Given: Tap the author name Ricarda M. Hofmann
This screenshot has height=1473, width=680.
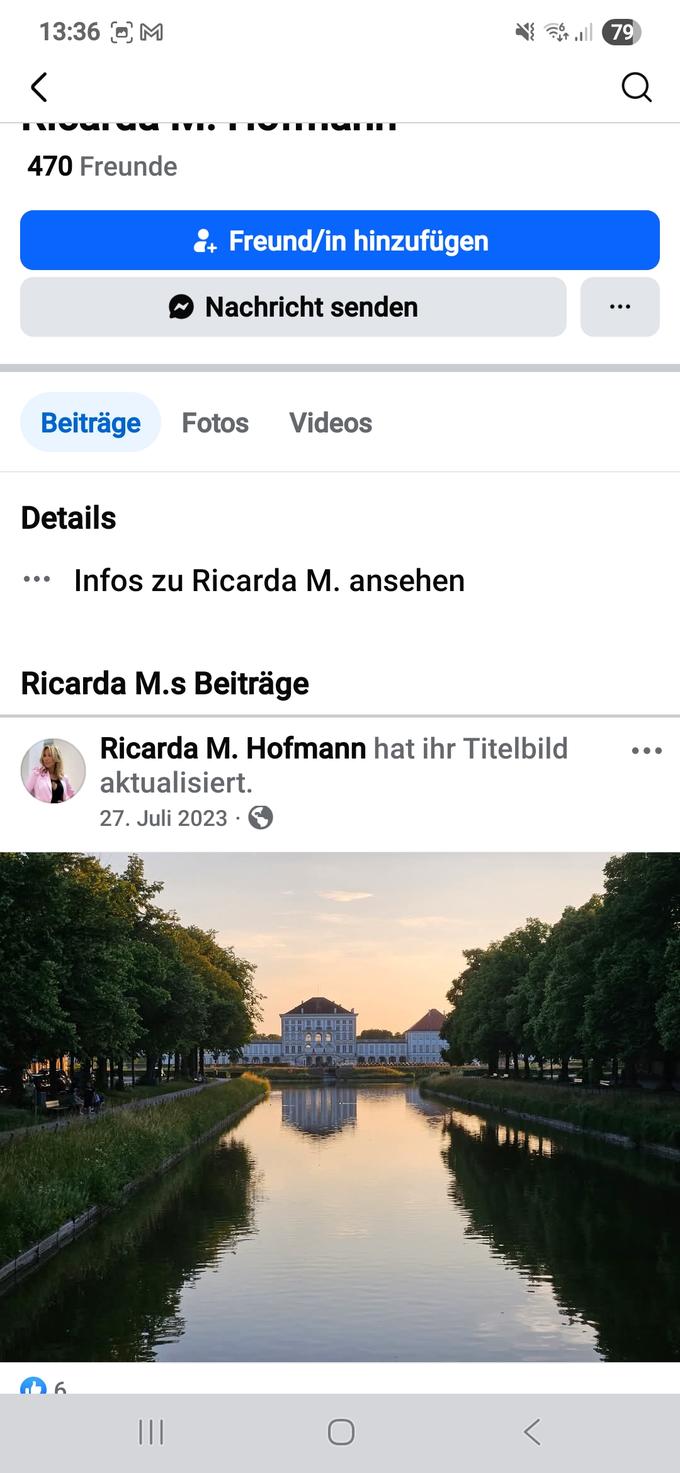Looking at the screenshot, I should pyautogui.click(x=233, y=748).
